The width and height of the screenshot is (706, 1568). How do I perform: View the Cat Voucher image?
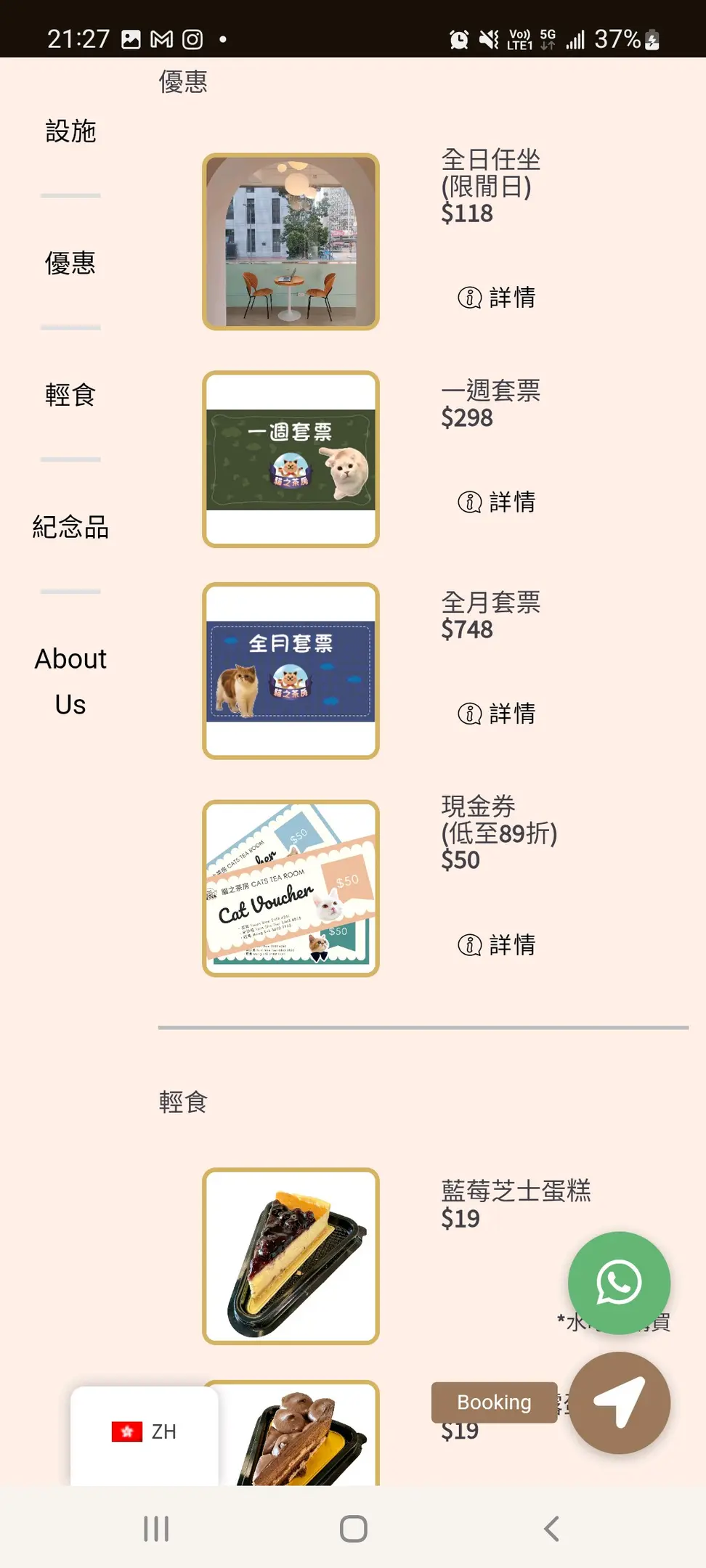(x=291, y=889)
